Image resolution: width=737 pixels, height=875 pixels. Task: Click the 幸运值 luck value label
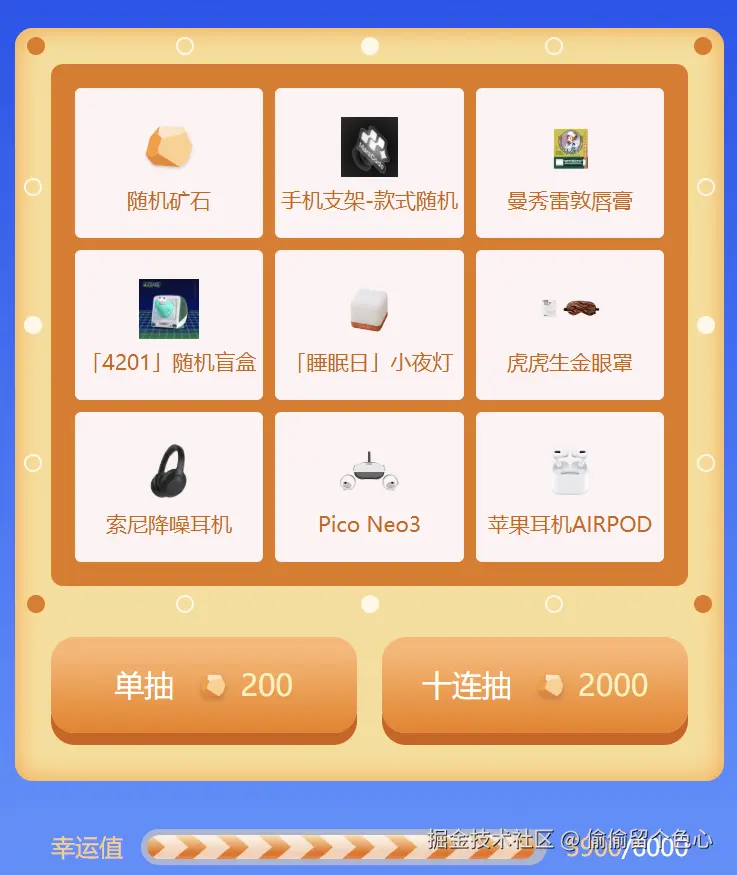[x=86, y=848]
